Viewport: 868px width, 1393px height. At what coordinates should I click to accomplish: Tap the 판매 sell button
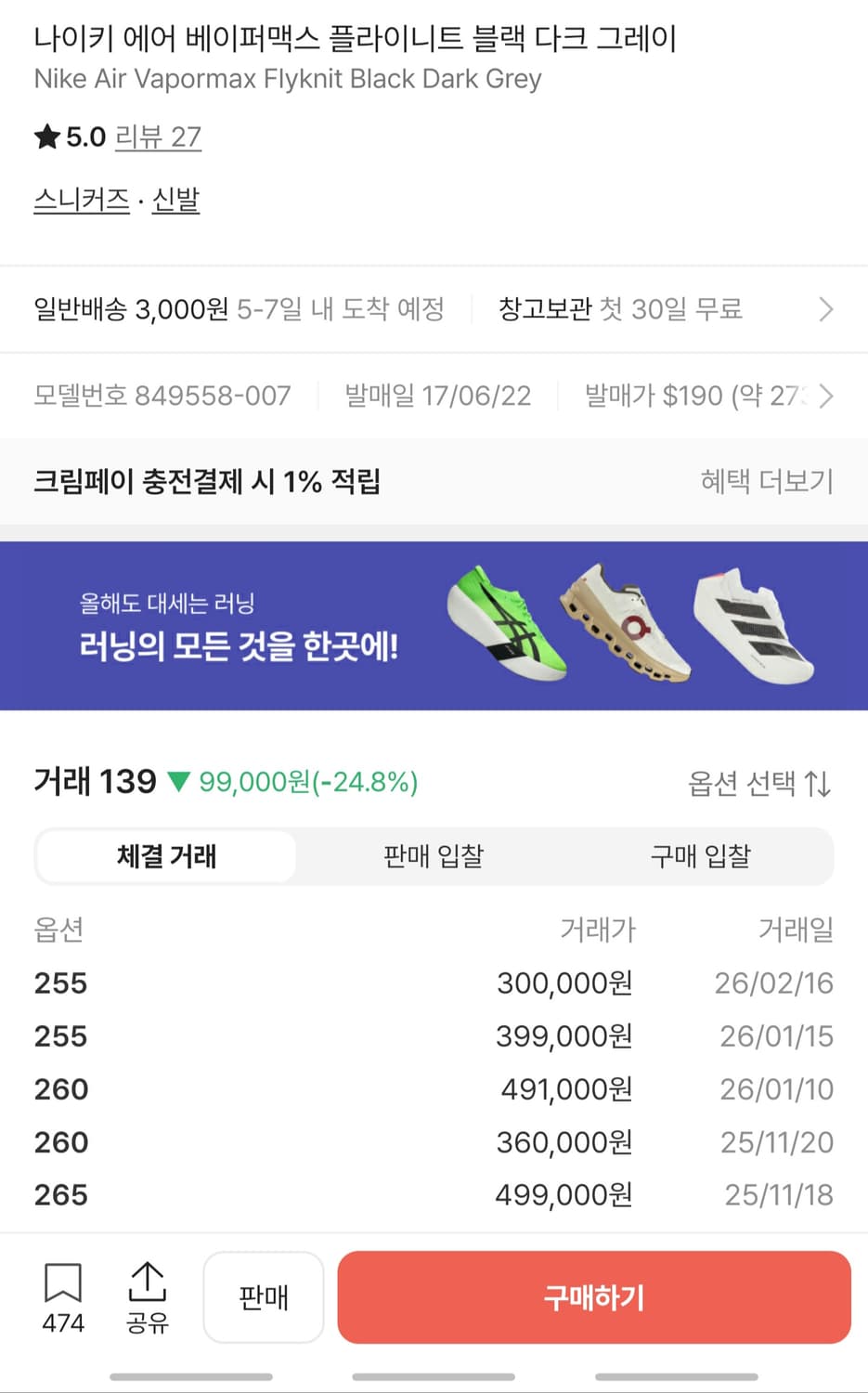tap(263, 1297)
